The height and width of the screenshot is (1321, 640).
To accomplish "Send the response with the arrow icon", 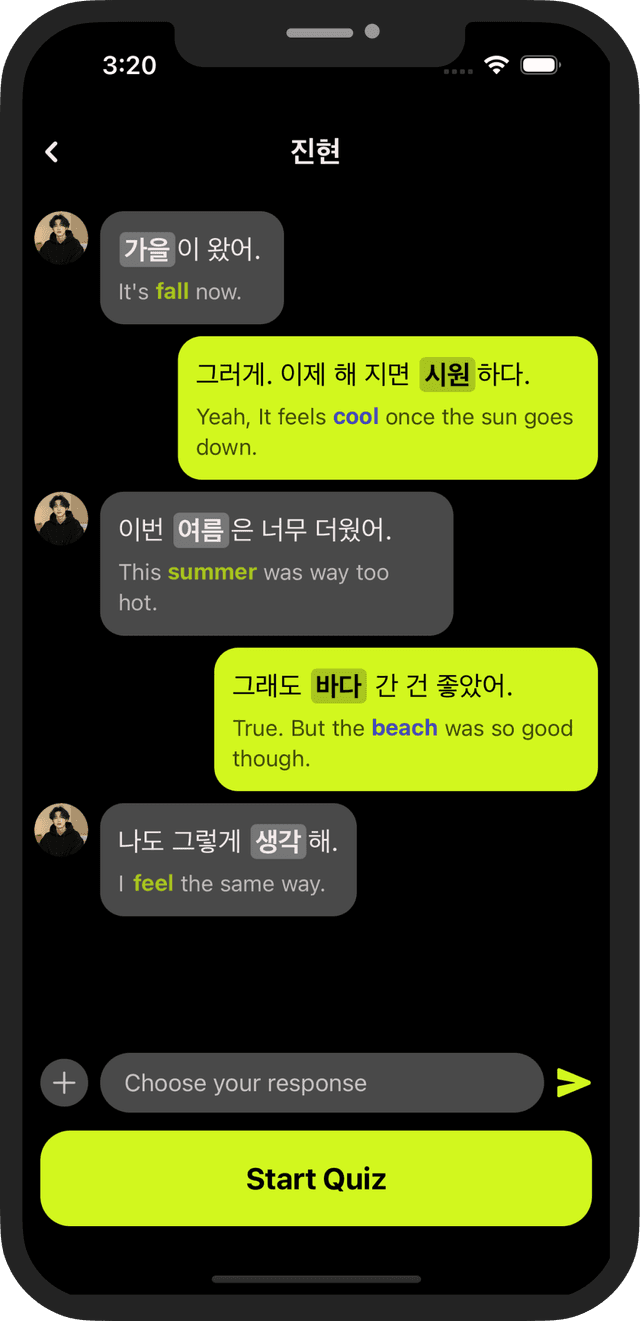I will coord(573,1083).
